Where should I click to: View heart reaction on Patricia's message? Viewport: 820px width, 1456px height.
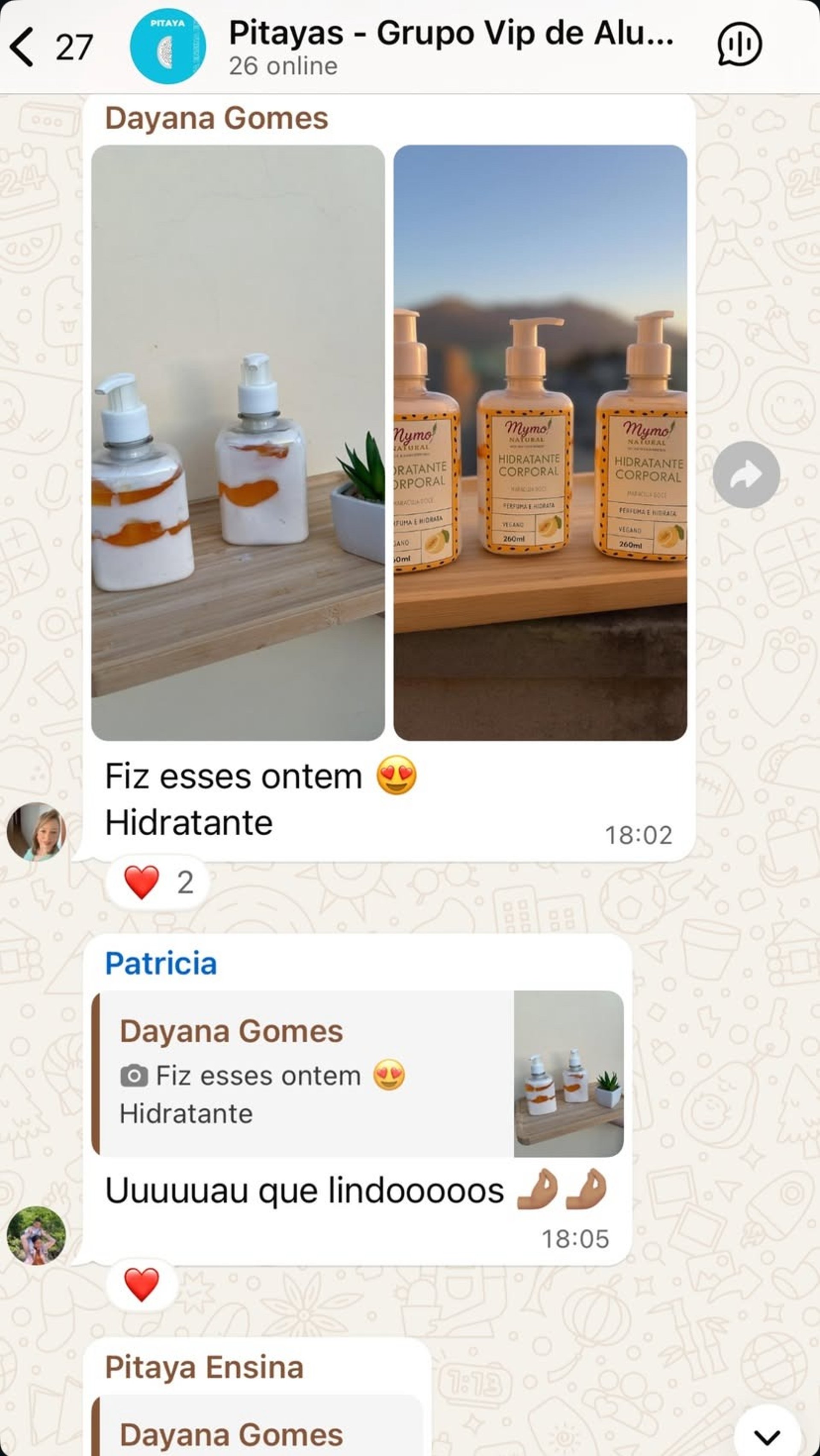coord(141,1285)
